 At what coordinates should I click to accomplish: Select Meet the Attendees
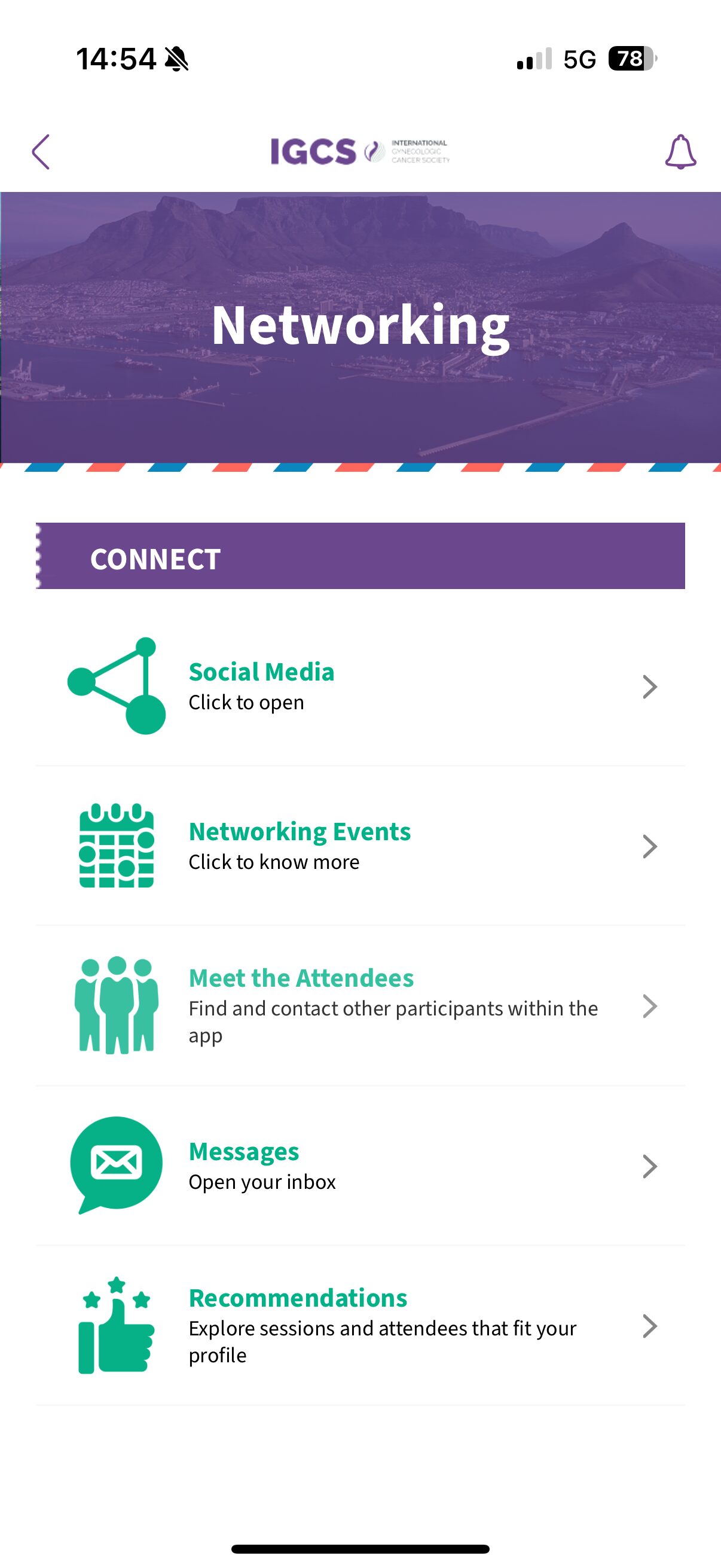(360, 1006)
